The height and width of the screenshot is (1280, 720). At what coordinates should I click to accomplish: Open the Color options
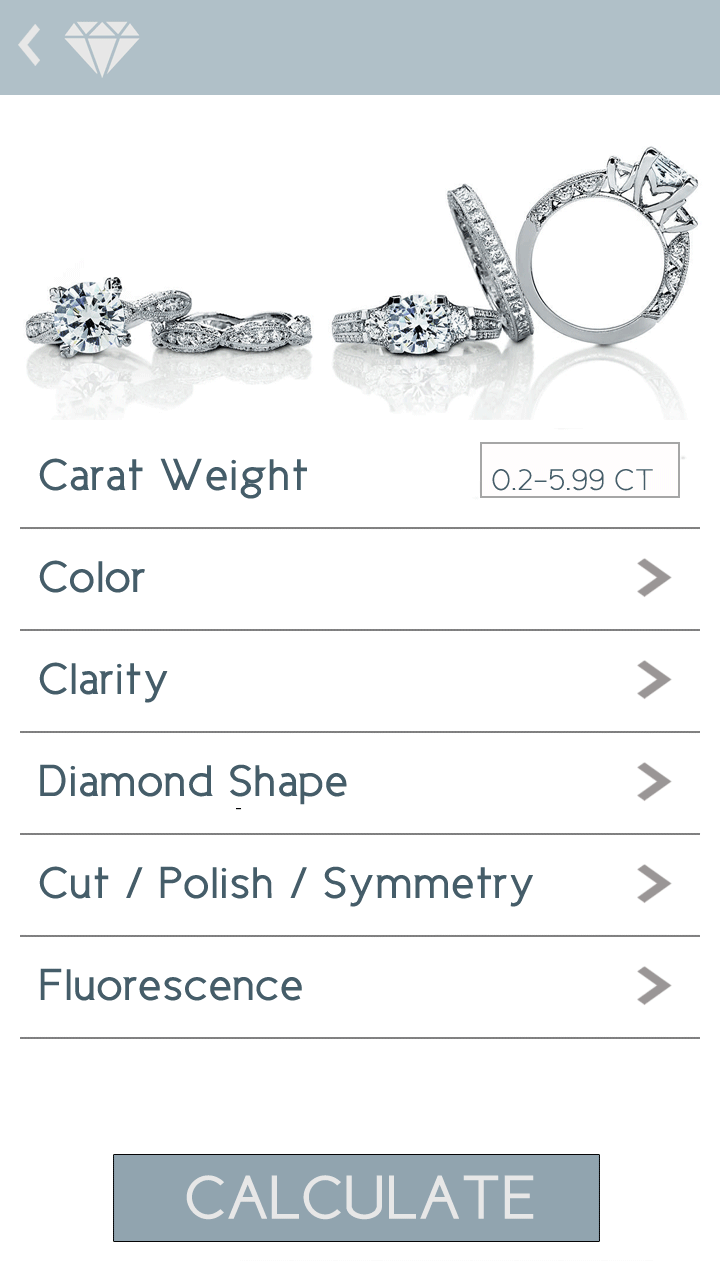360,579
